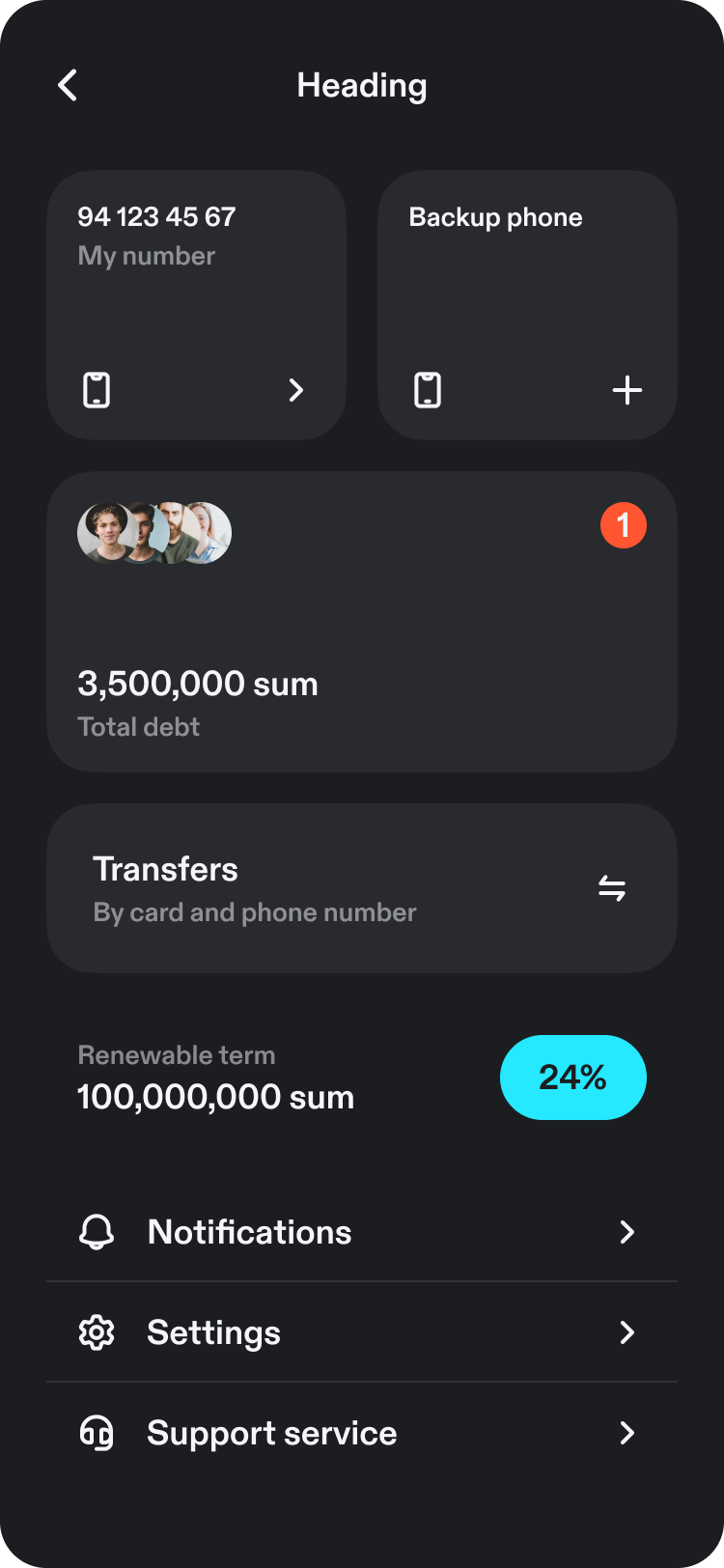Screen dimensions: 724x1568
Task: Go back using the header arrow
Action: [68, 86]
